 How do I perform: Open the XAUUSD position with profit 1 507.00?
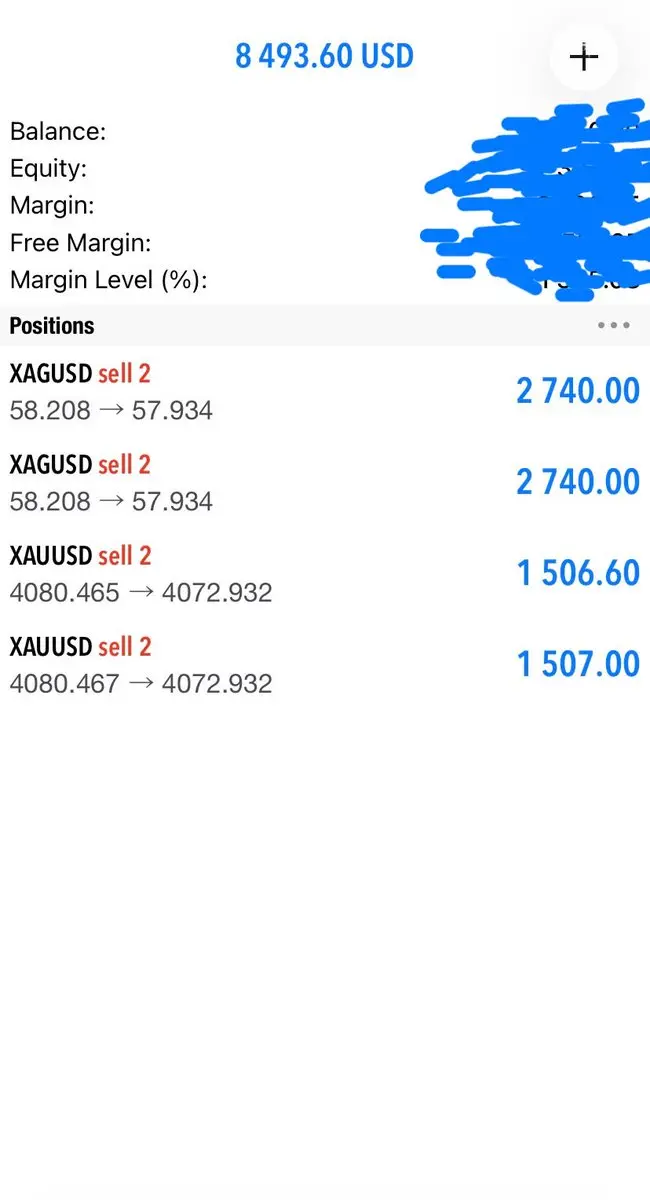325,665
